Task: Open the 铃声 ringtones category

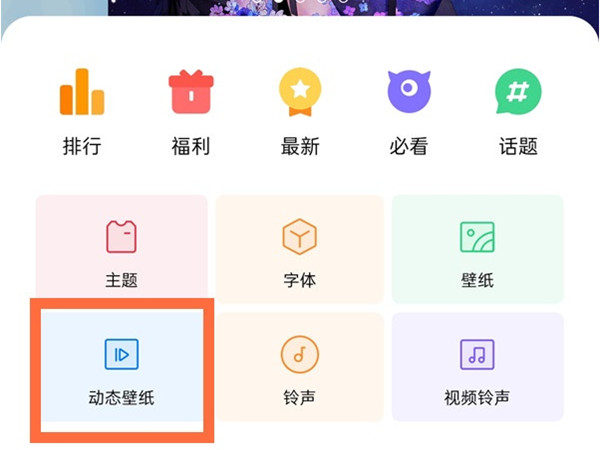Action: click(x=300, y=368)
